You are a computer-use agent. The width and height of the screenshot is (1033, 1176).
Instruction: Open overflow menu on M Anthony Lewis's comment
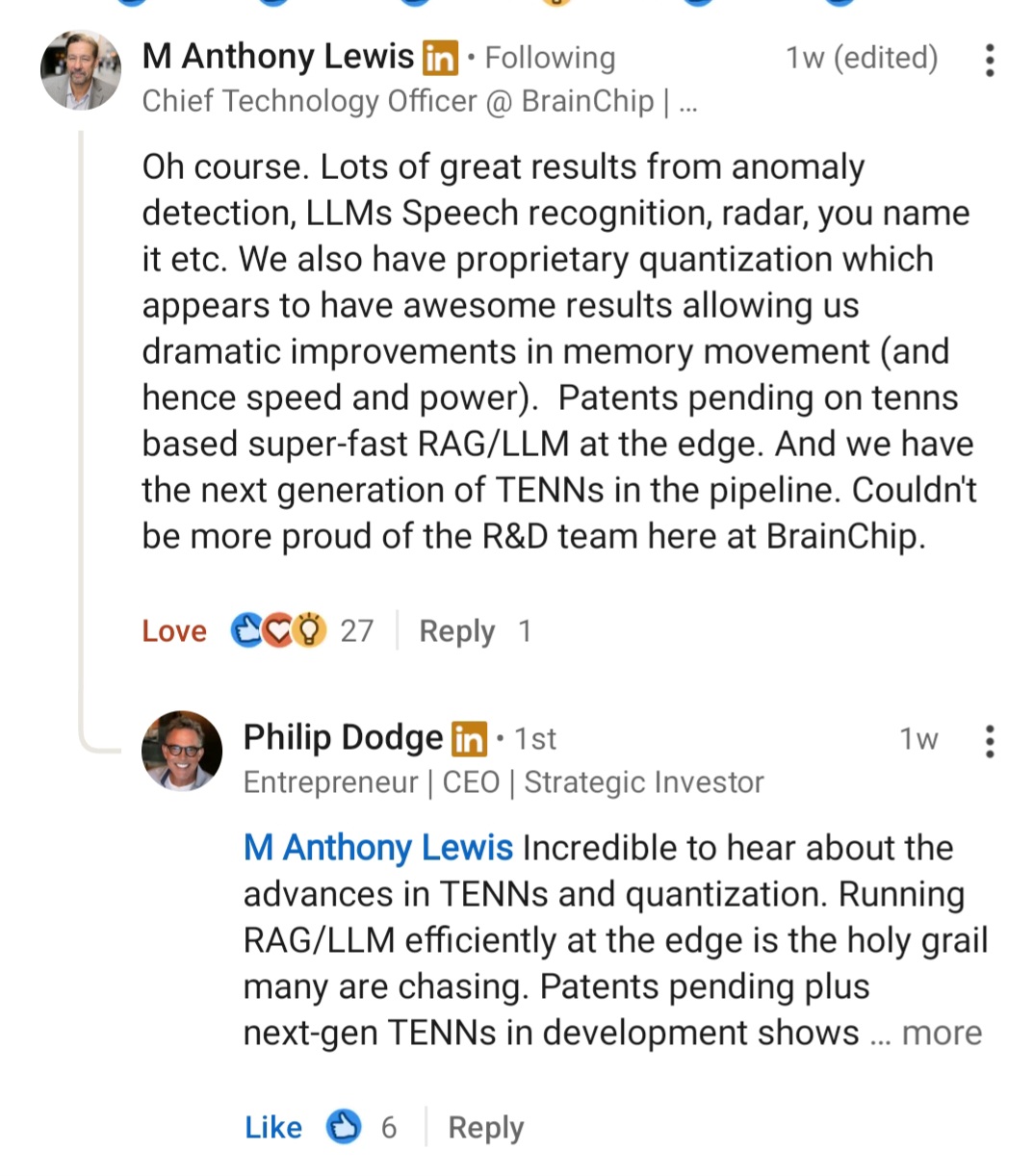click(989, 60)
